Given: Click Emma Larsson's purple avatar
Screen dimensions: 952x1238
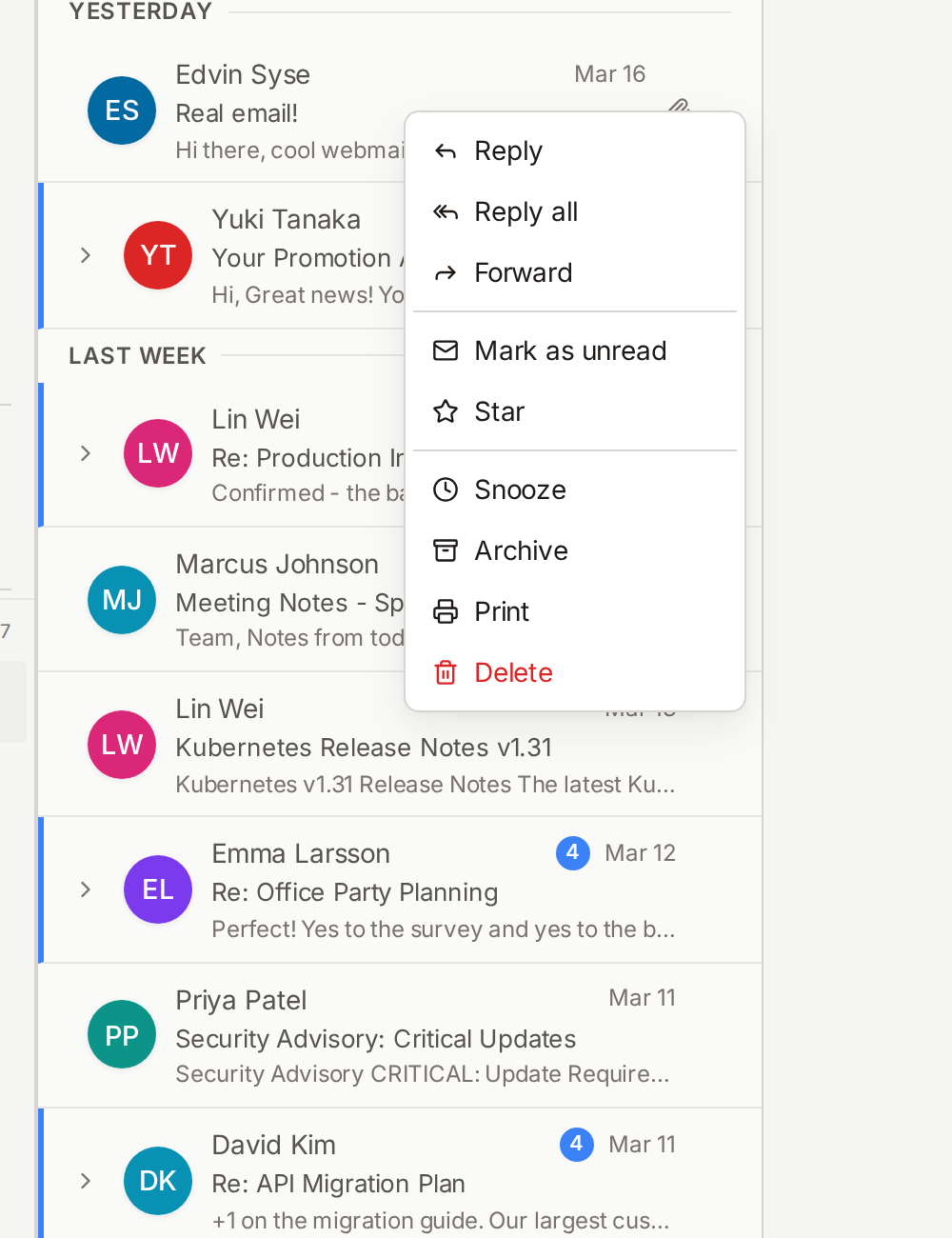Looking at the screenshot, I should pyautogui.click(x=157, y=889).
